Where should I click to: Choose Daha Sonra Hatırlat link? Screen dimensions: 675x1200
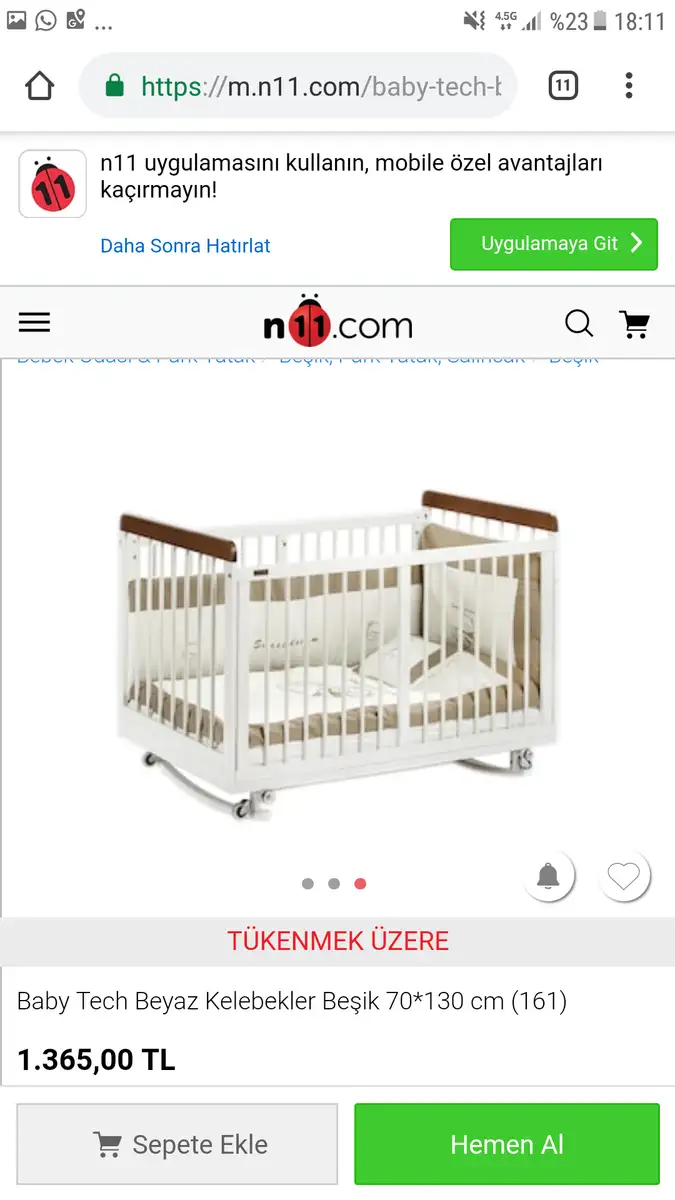pyautogui.click(x=185, y=245)
